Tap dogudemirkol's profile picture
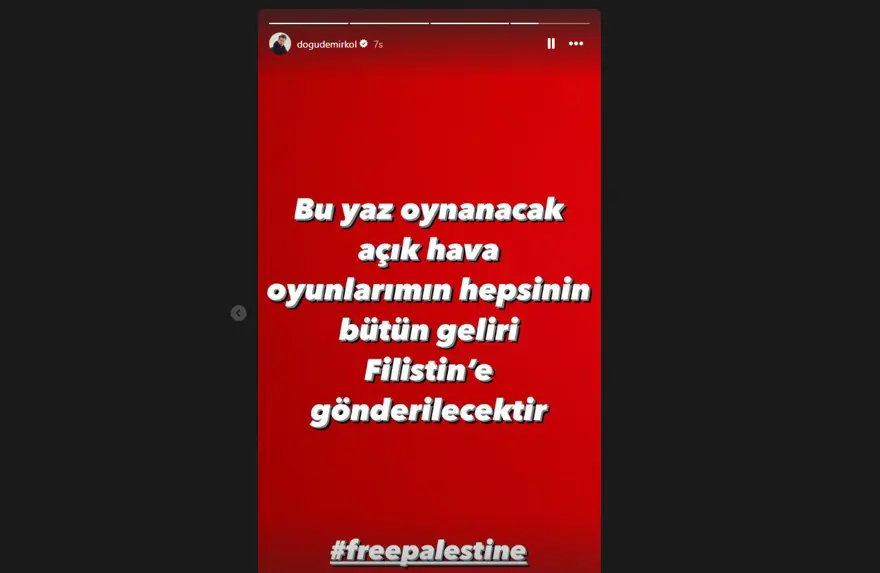This screenshot has width=880, height=573. pyautogui.click(x=280, y=44)
